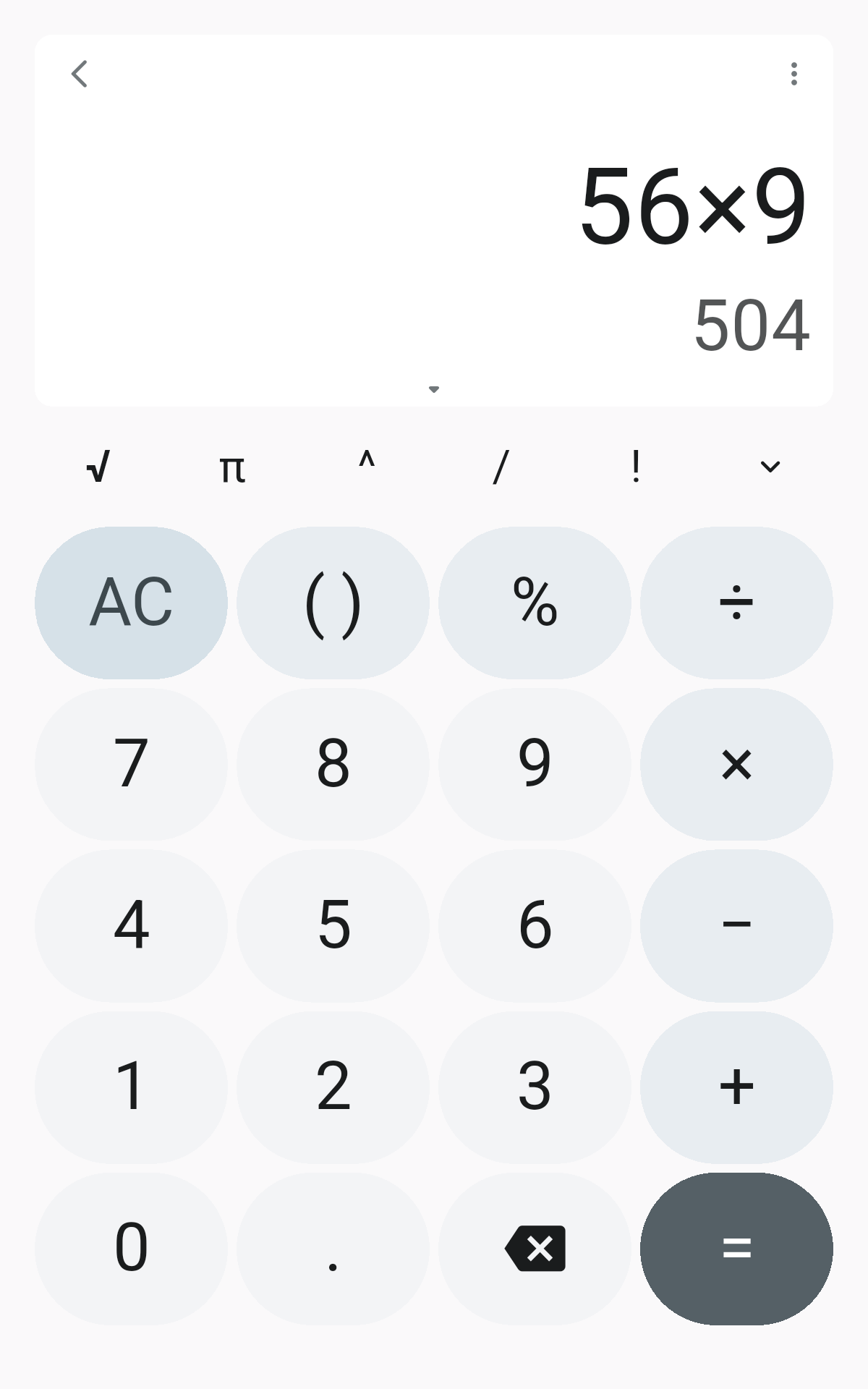This screenshot has height=1389, width=868.
Task: Insert parentheses
Action: point(333,603)
